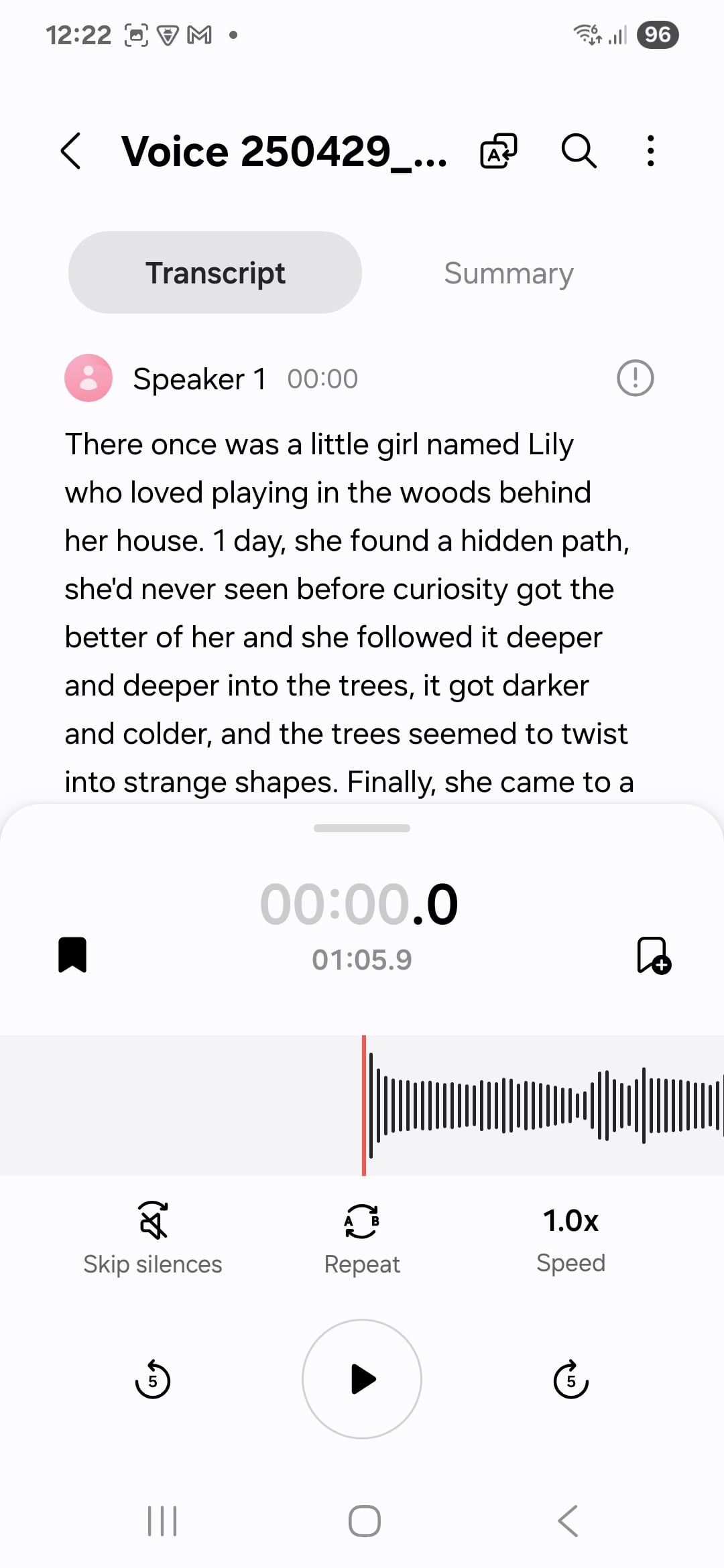
Task: Go back from the voice recording
Action: tap(71, 151)
